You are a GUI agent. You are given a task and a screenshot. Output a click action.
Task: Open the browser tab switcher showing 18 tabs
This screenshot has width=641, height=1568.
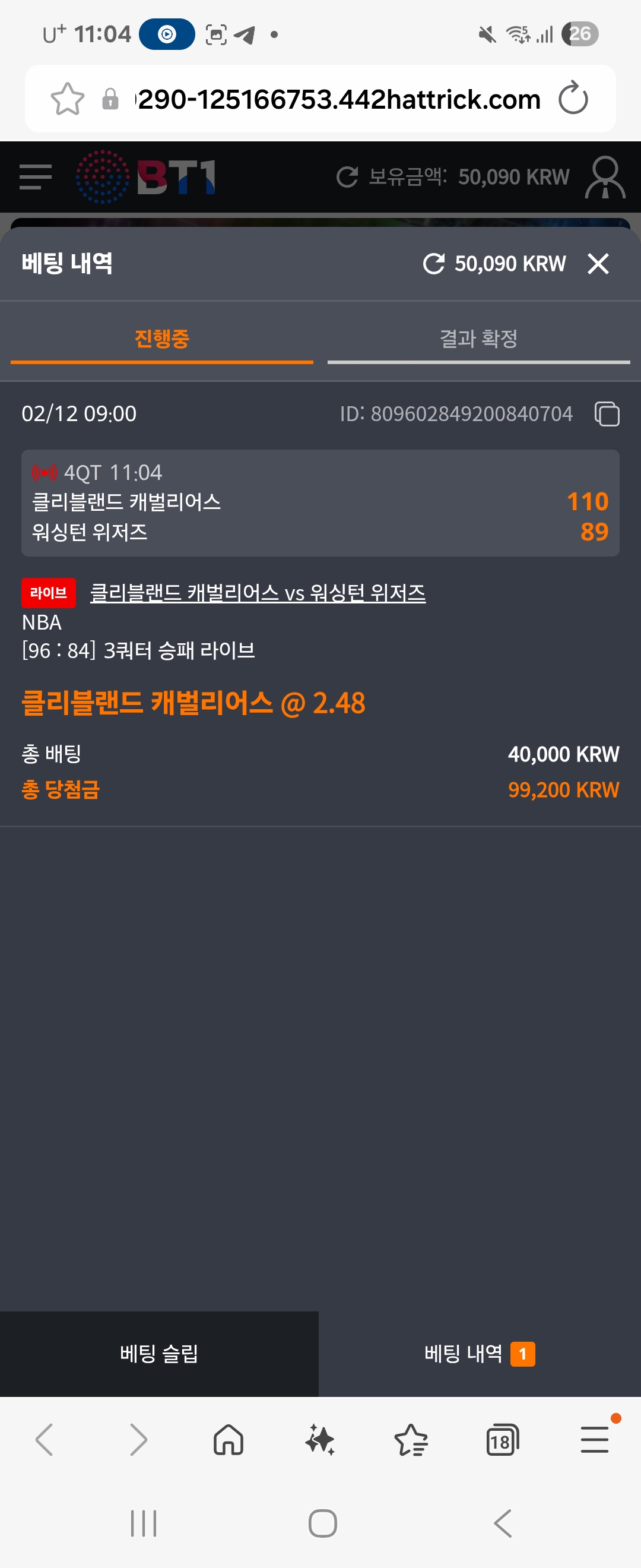pos(502,1439)
